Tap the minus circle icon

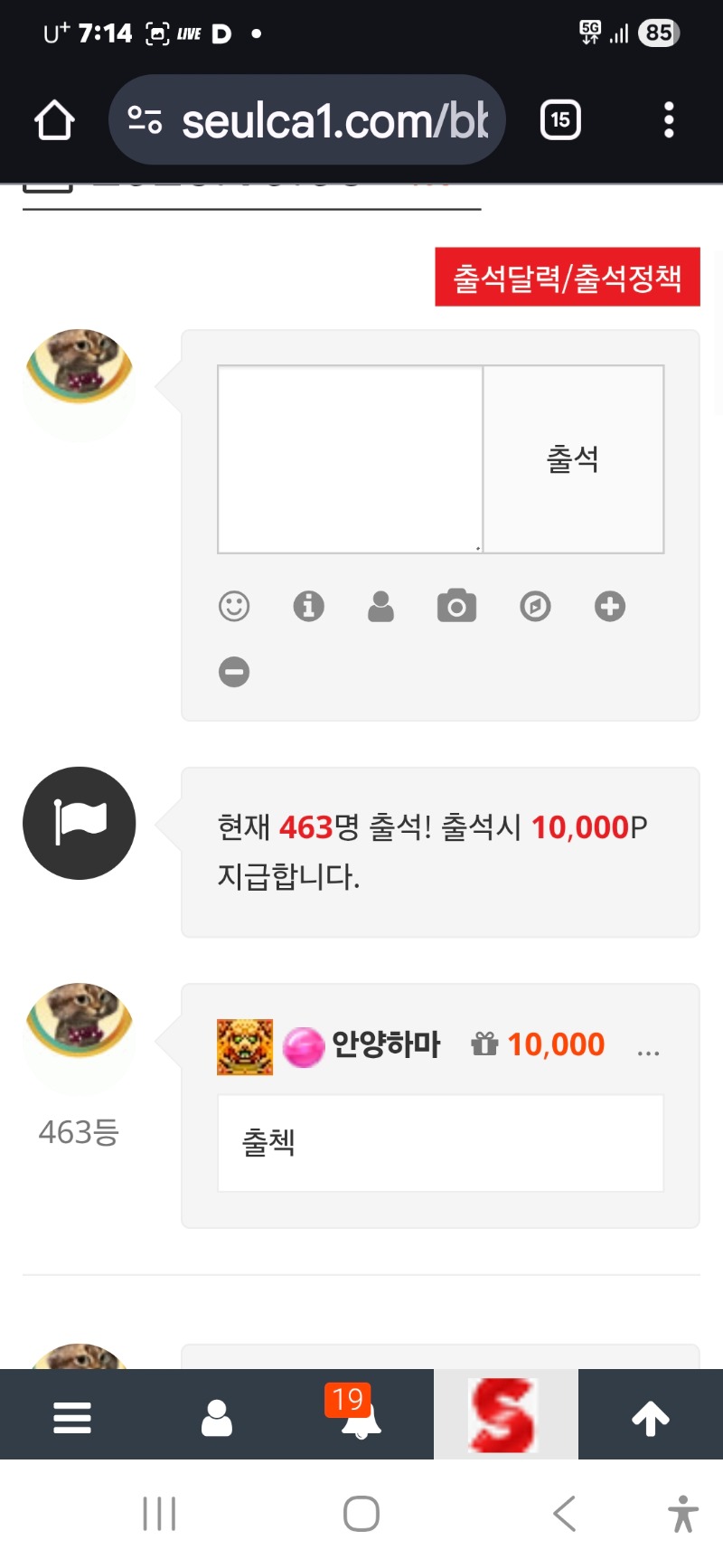(234, 672)
